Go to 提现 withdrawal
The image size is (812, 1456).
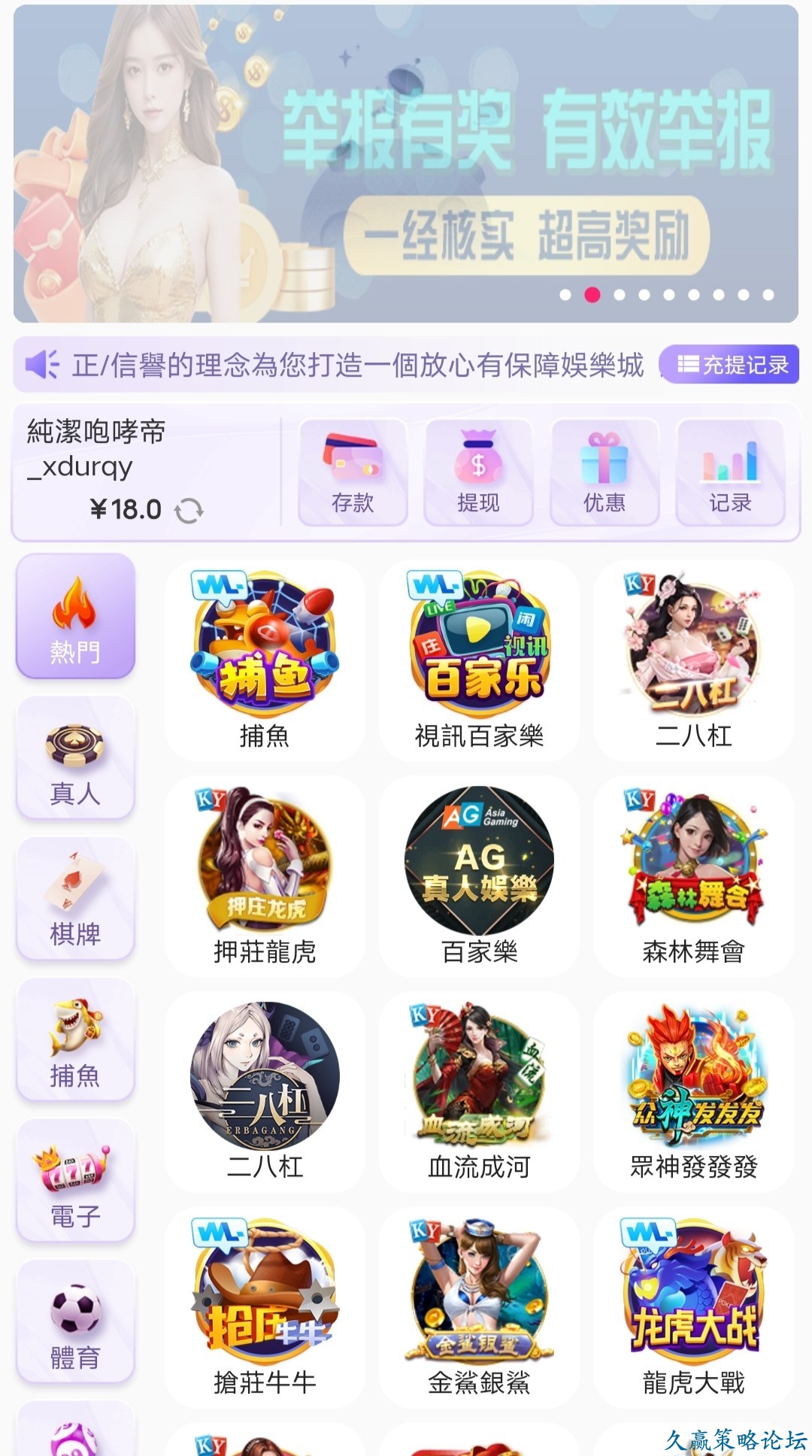(x=478, y=472)
